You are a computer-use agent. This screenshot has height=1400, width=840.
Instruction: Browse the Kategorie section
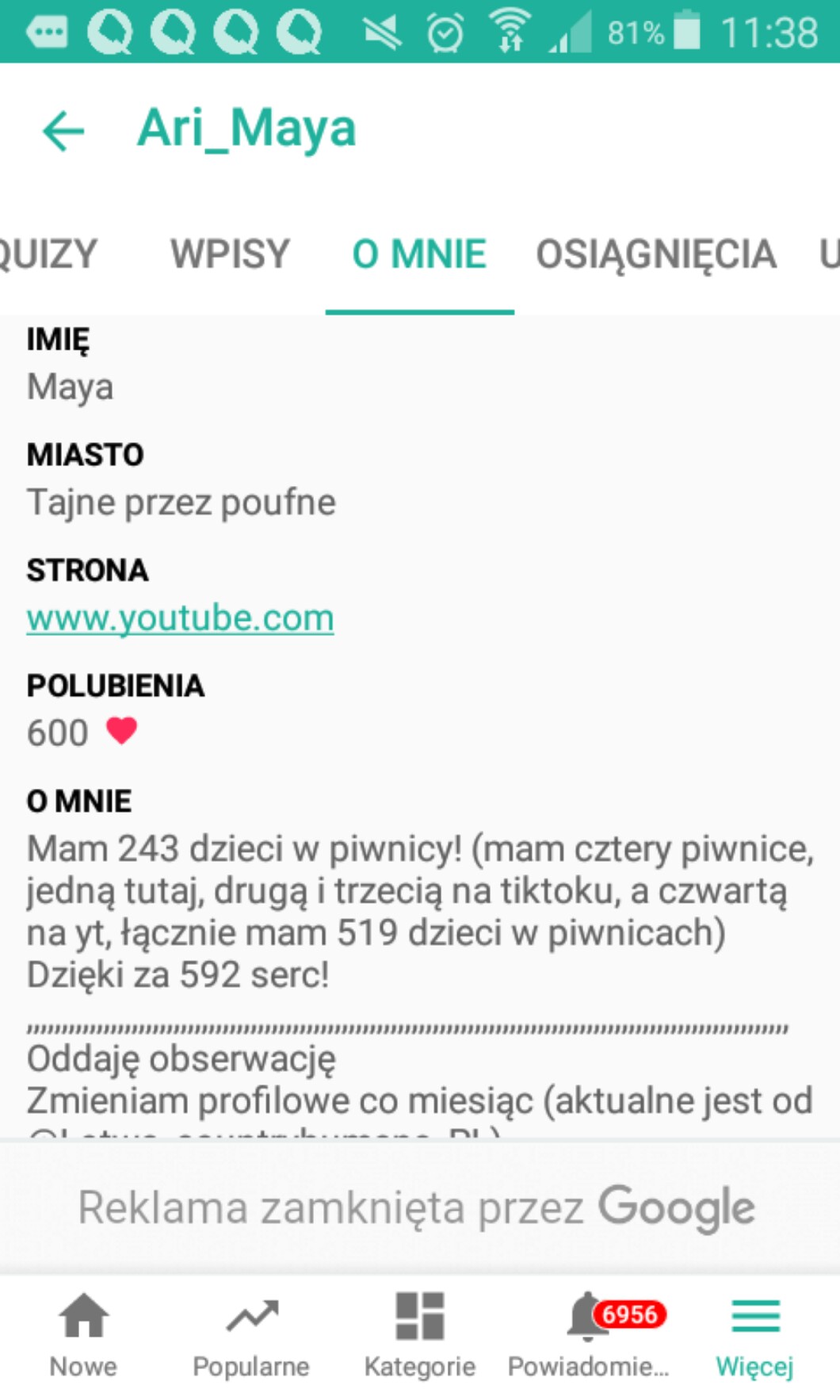419,1333
